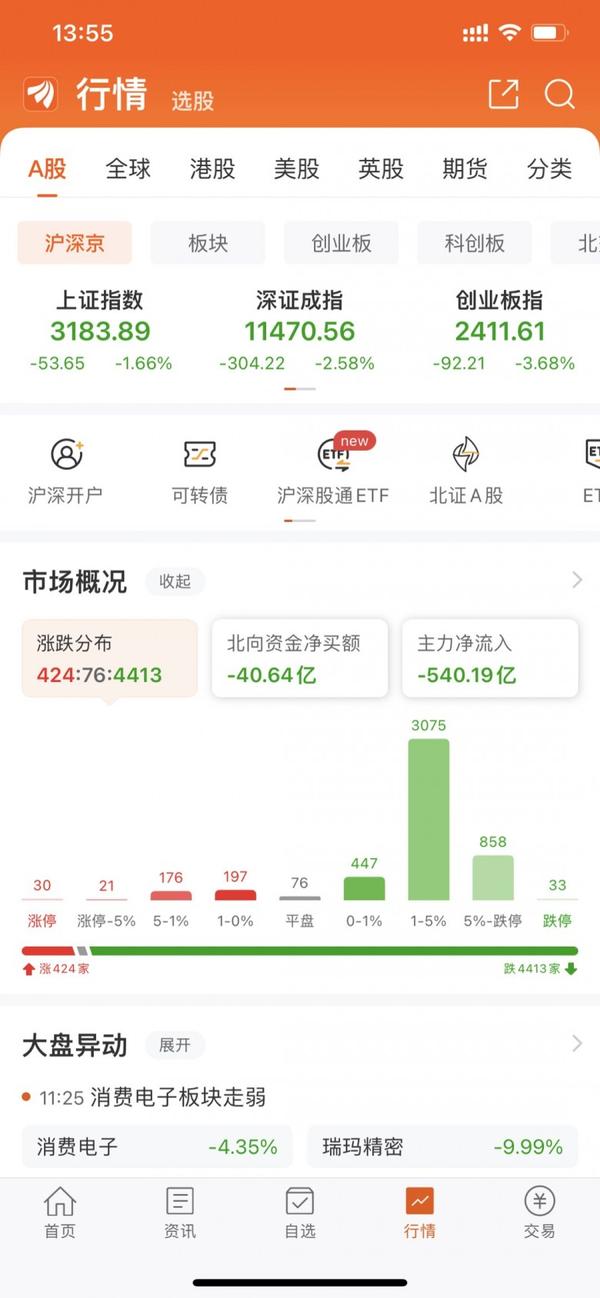The image size is (600, 1298).
Task: Open 沪深开户 shortcut
Action: [65, 471]
